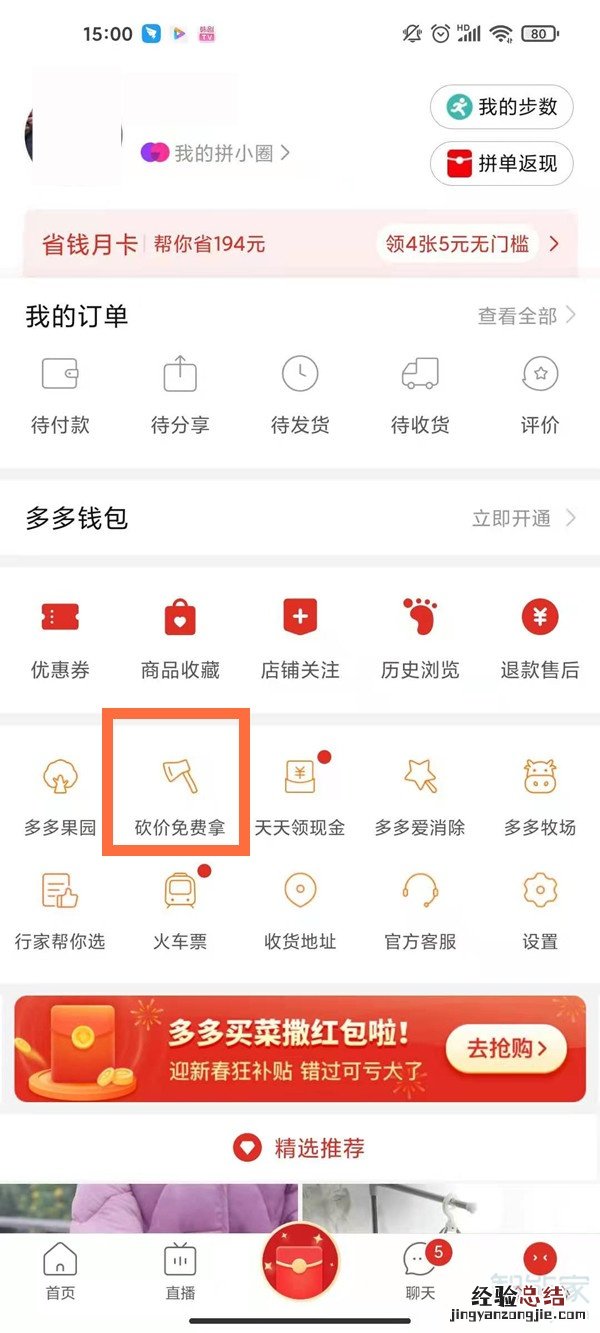Switch to the 首页 tab

(x=60, y=1271)
